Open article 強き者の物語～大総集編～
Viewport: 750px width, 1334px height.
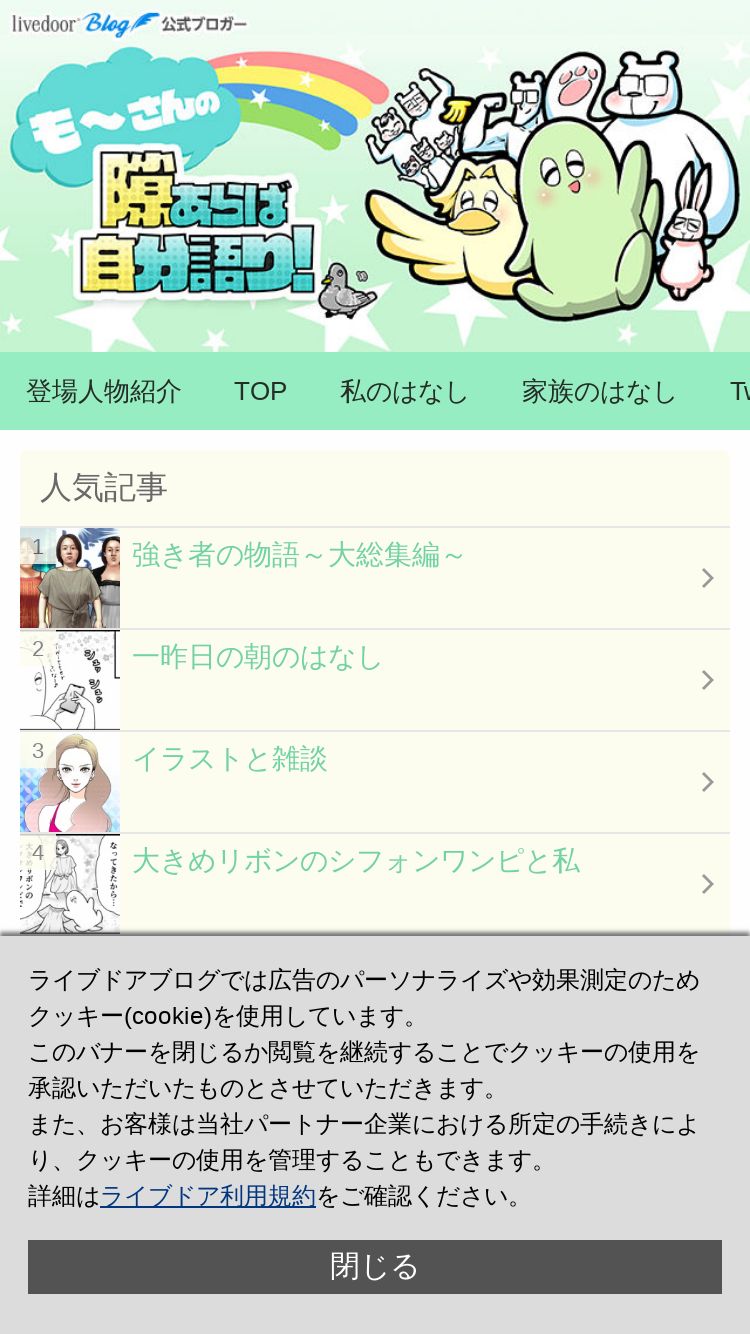tap(375, 578)
